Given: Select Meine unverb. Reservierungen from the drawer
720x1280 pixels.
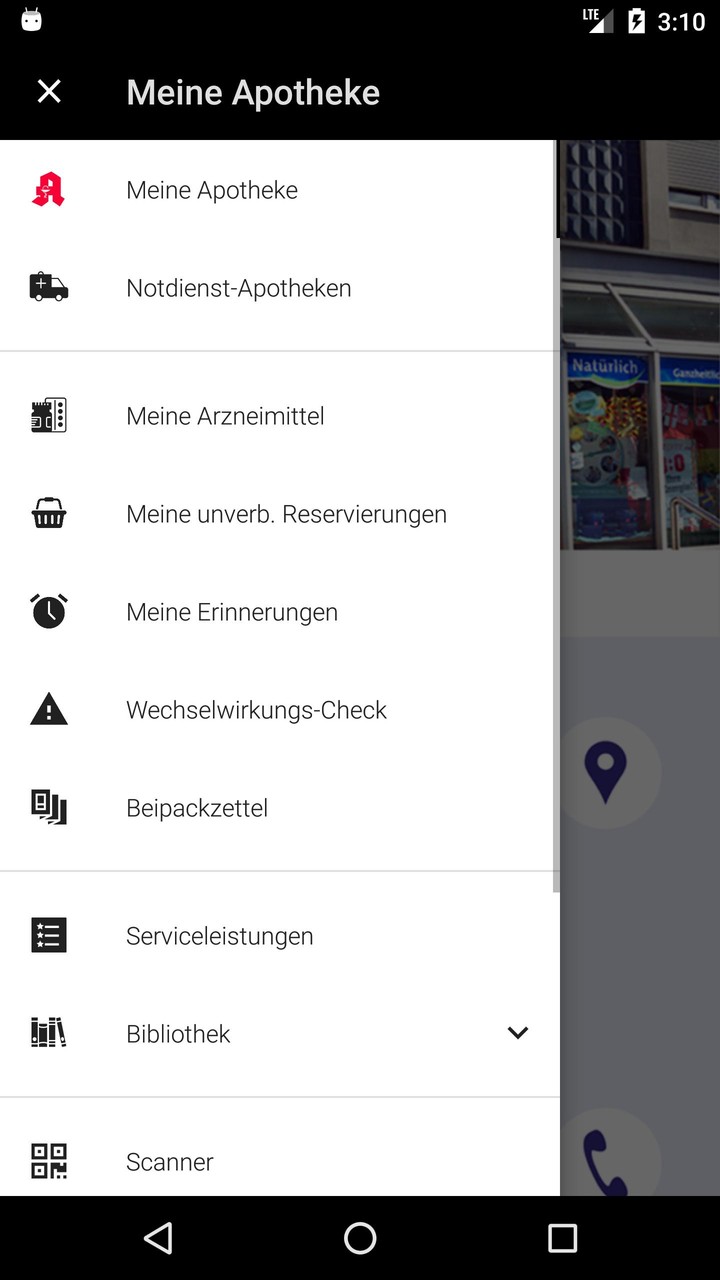Looking at the screenshot, I should (x=286, y=513).
